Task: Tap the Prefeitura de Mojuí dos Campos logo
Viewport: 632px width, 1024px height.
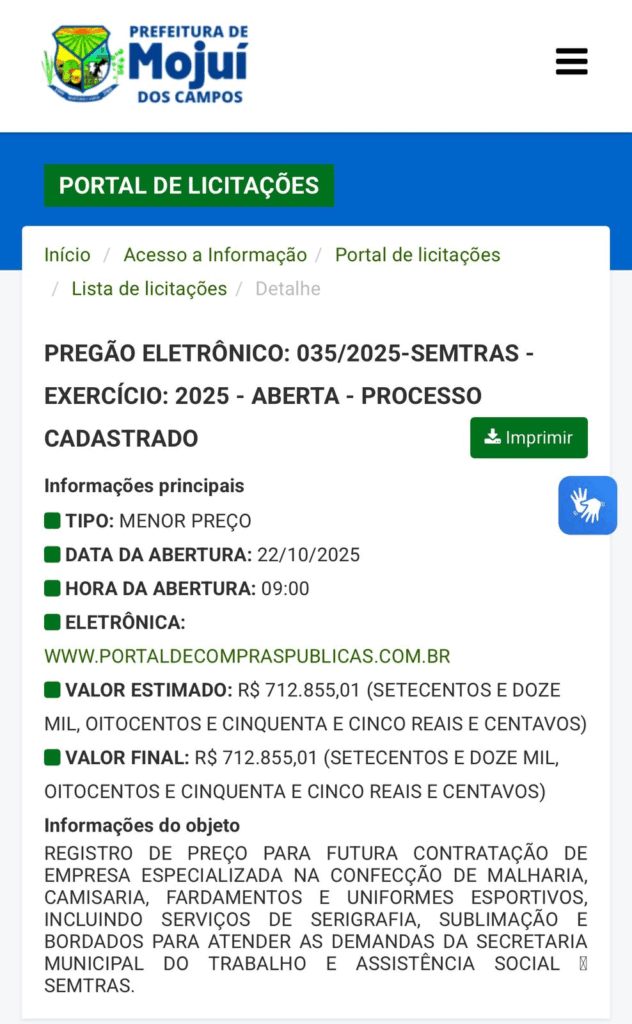Action: (146, 64)
